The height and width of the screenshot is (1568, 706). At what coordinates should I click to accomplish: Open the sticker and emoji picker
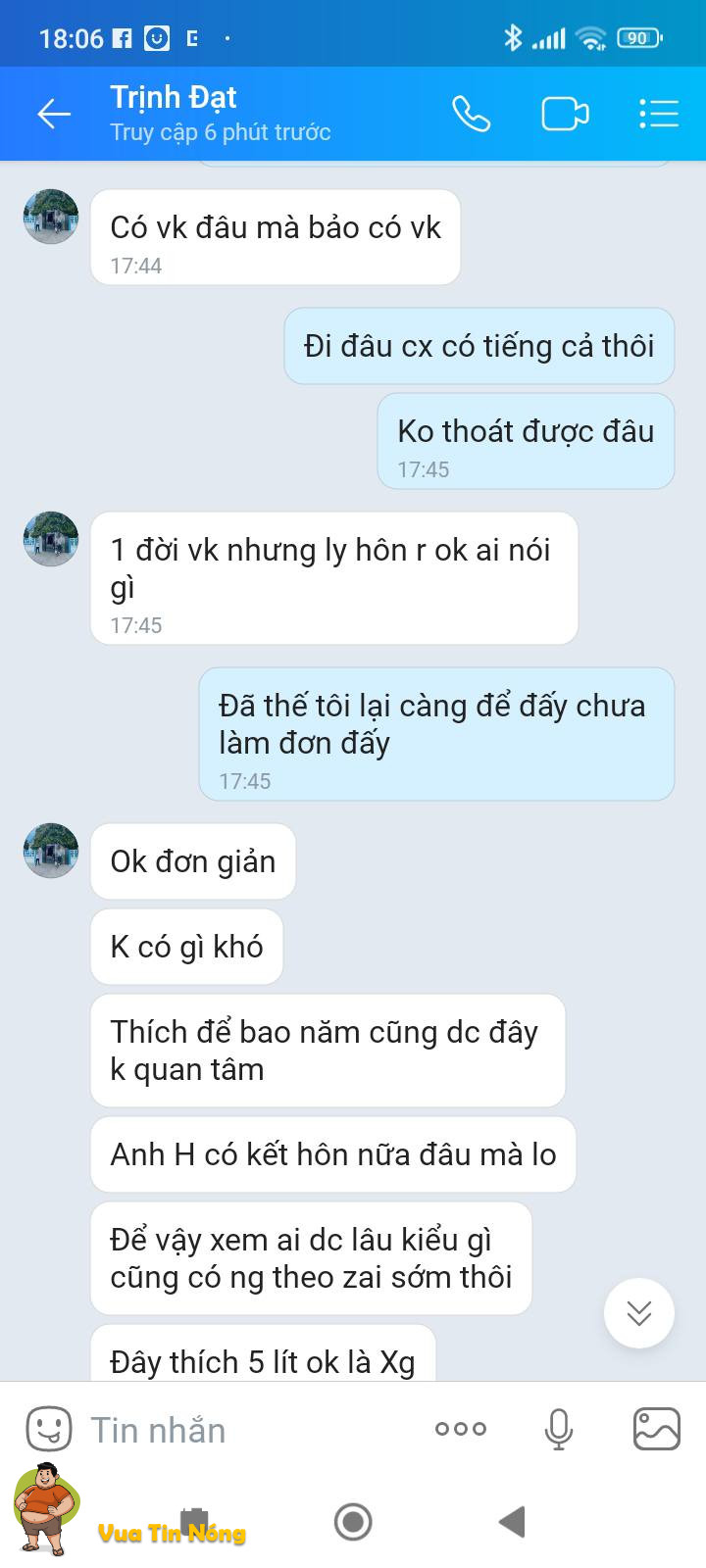click(48, 1429)
